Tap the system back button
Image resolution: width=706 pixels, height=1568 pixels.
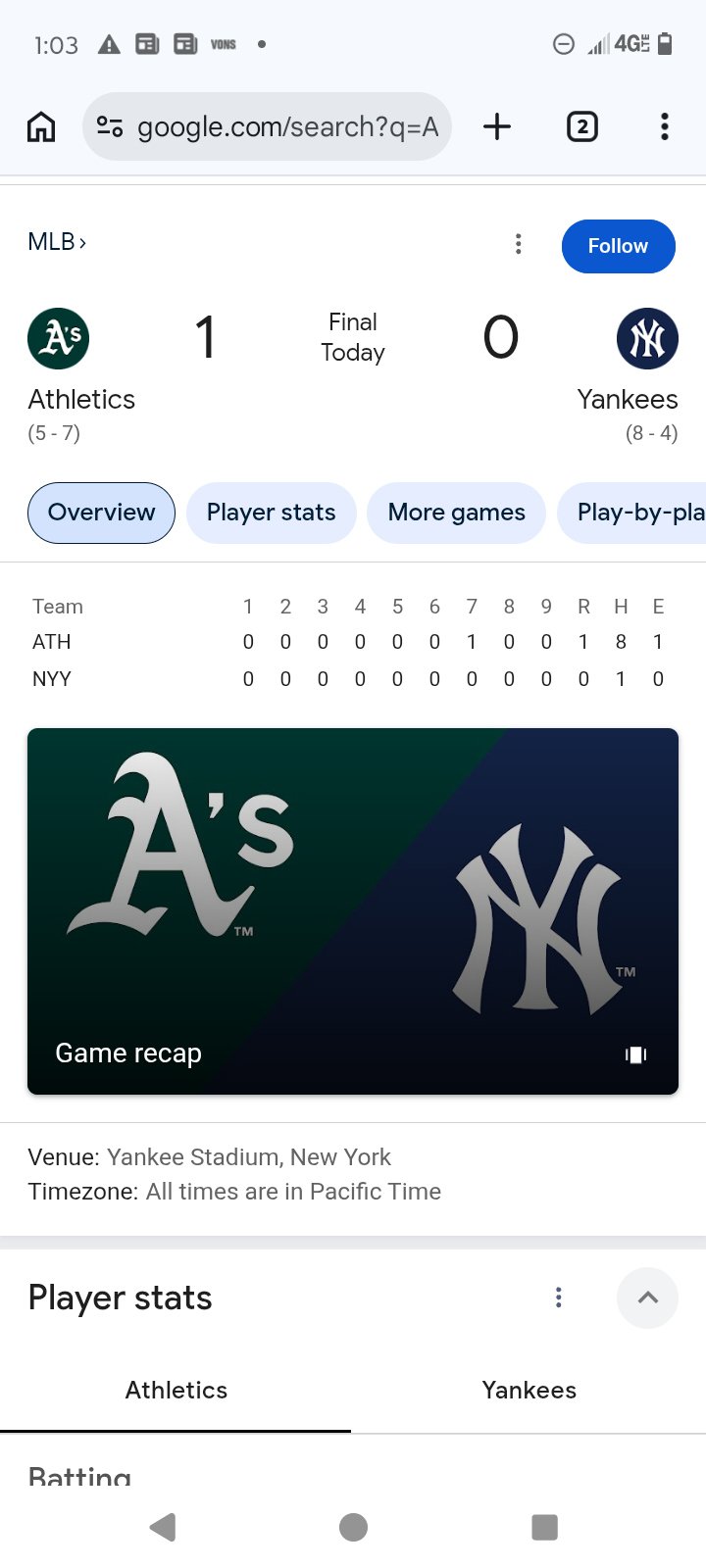point(163,1527)
